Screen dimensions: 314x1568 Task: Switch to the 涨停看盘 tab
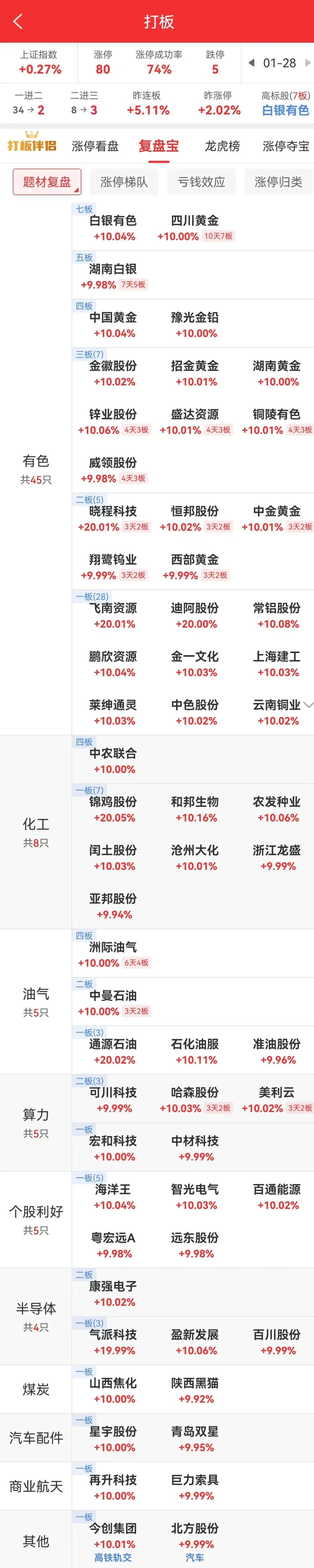coord(95,146)
